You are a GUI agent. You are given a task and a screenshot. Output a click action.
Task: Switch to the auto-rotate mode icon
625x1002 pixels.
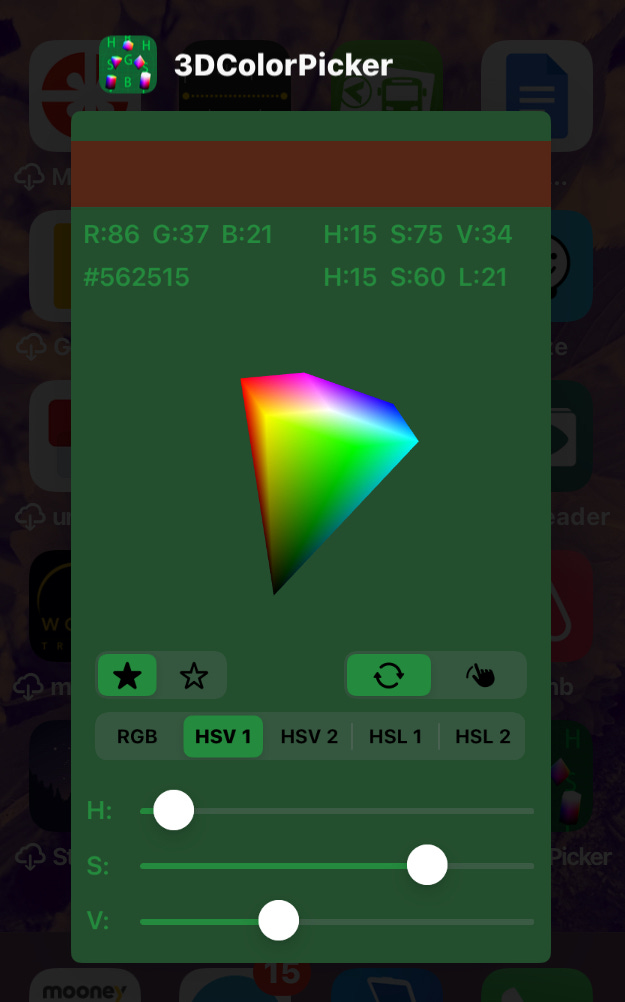coord(389,675)
